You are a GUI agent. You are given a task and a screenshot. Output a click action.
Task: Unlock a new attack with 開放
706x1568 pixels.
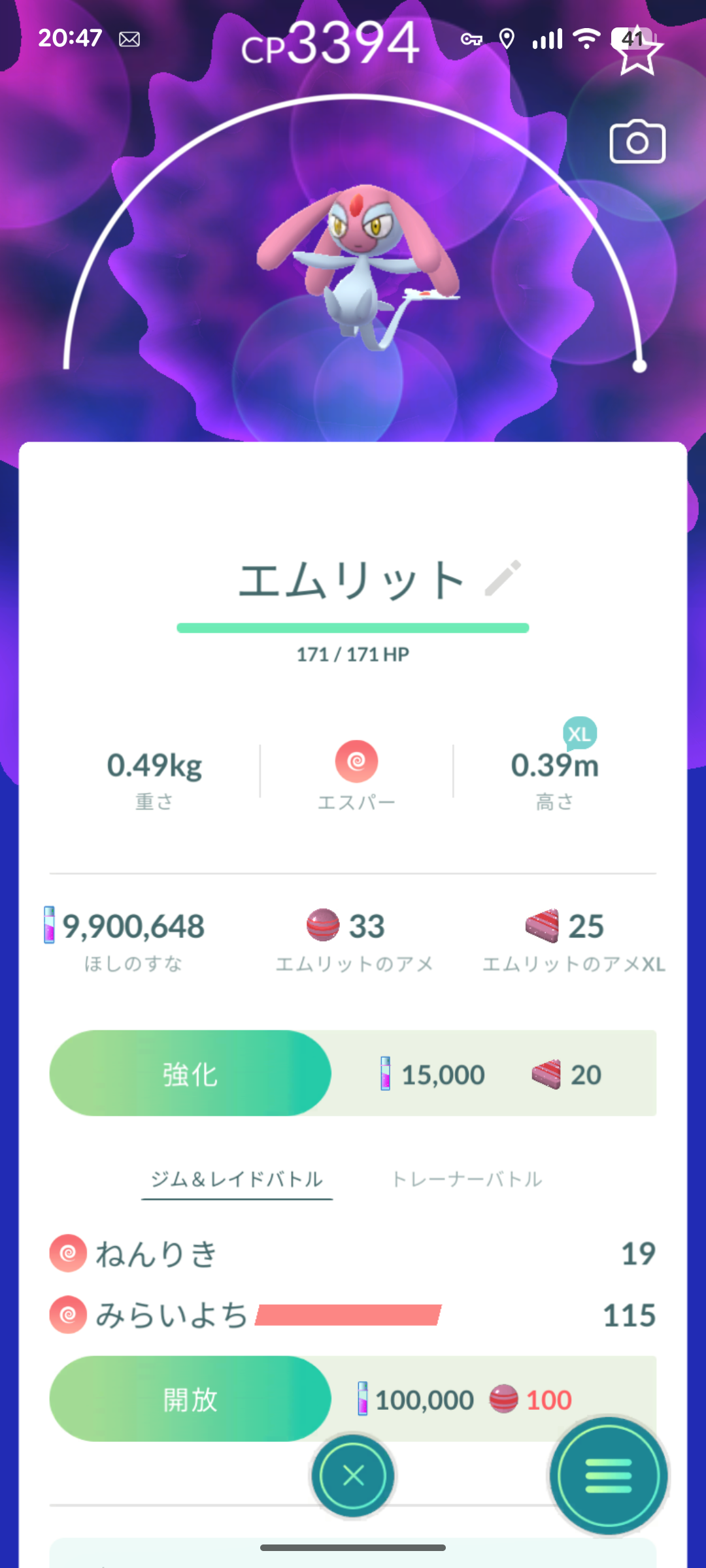click(190, 1399)
